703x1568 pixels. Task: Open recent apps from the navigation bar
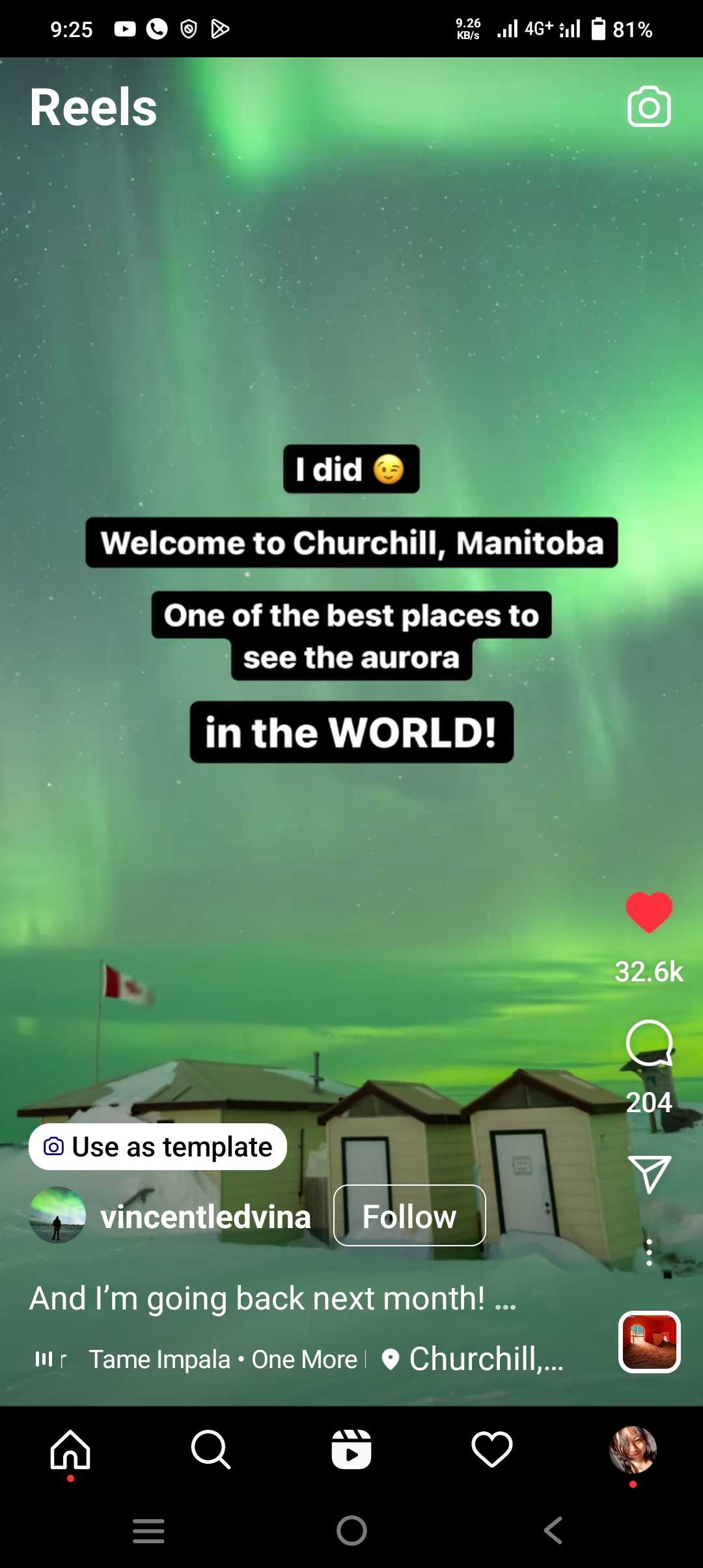[x=148, y=1530]
